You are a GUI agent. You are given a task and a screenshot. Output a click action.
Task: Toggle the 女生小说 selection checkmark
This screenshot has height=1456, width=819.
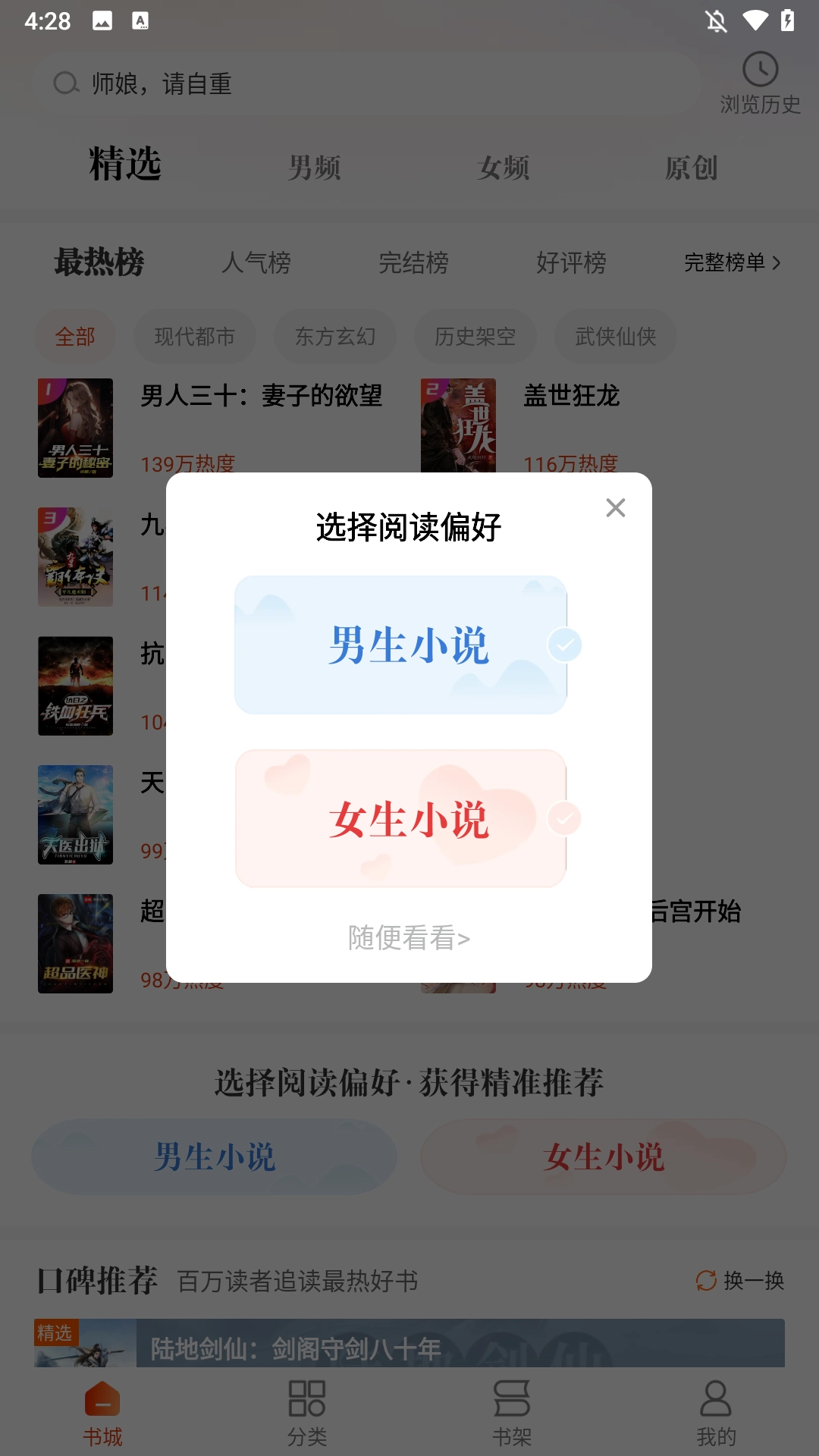point(563,819)
